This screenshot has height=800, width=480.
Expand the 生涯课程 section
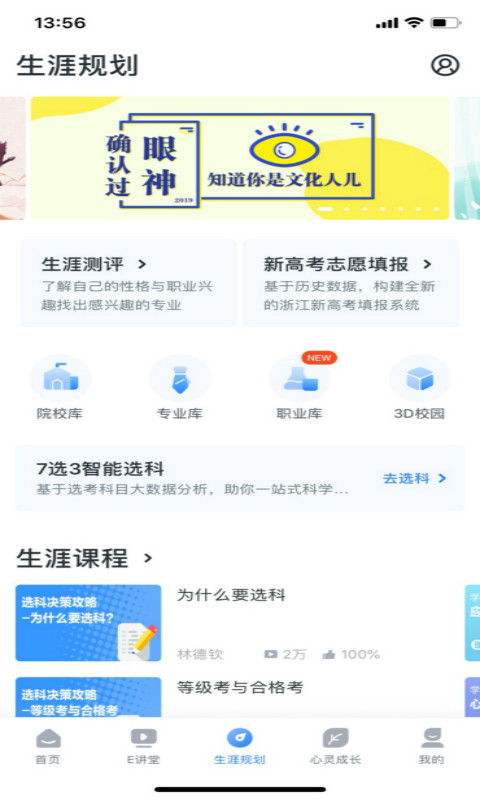click(85, 558)
